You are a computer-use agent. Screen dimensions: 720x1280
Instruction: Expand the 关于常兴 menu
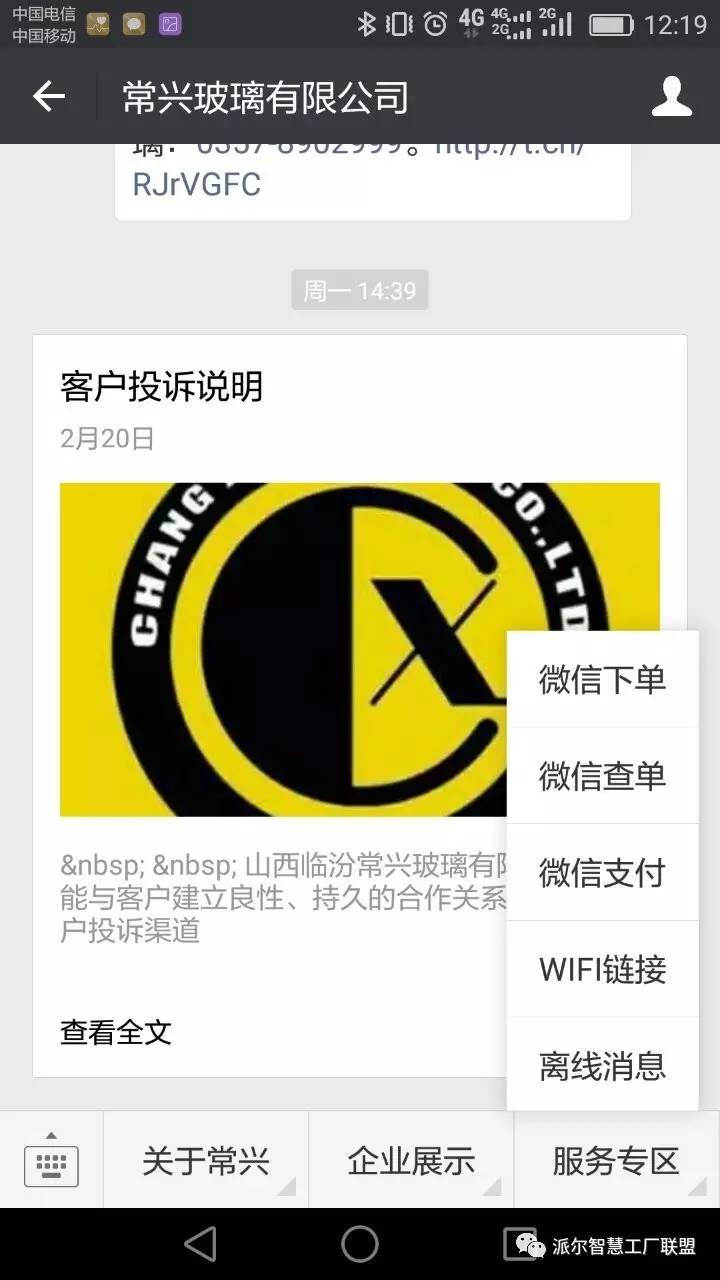click(x=206, y=1161)
